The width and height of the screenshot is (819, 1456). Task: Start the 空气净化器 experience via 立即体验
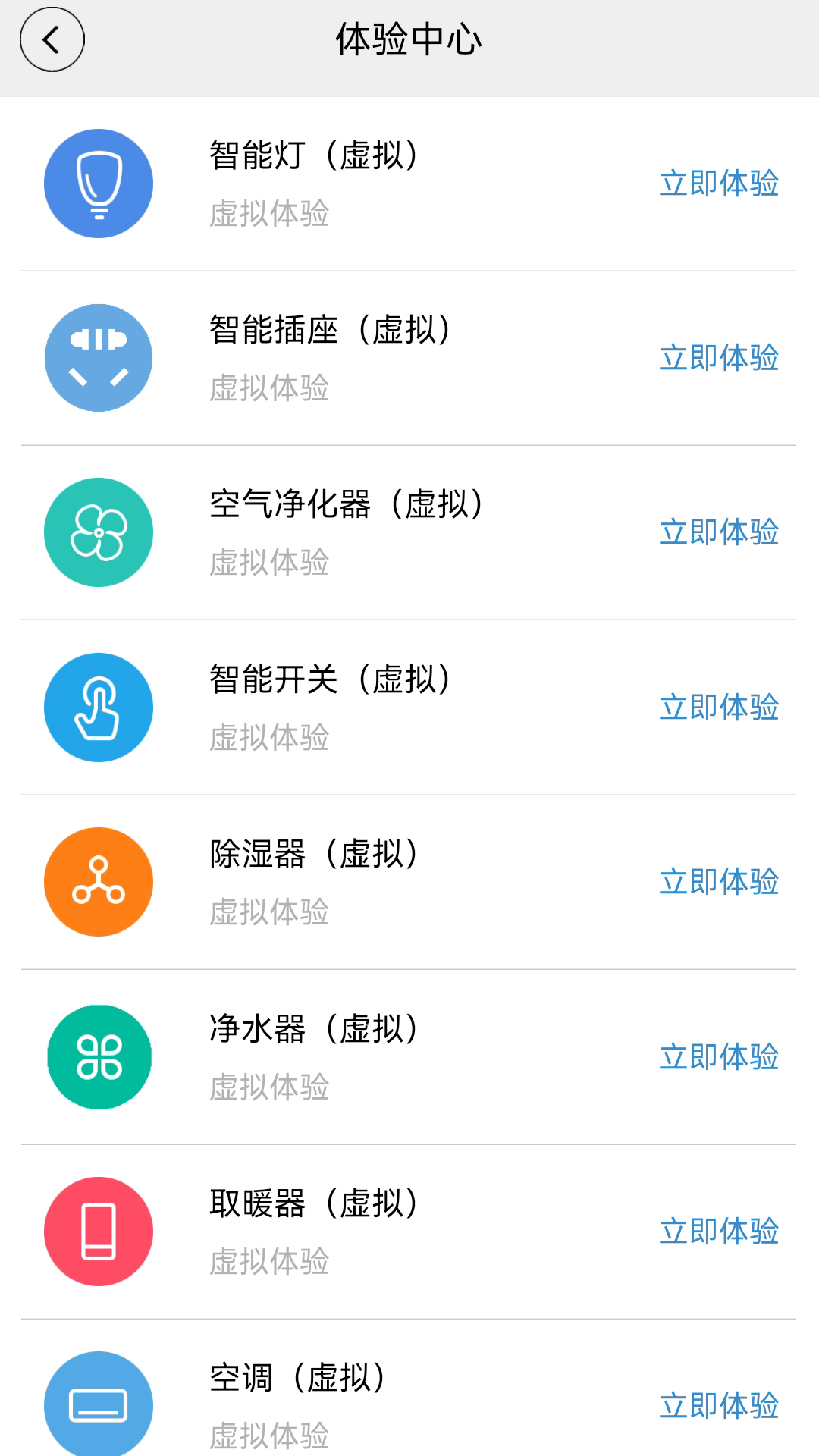(719, 532)
